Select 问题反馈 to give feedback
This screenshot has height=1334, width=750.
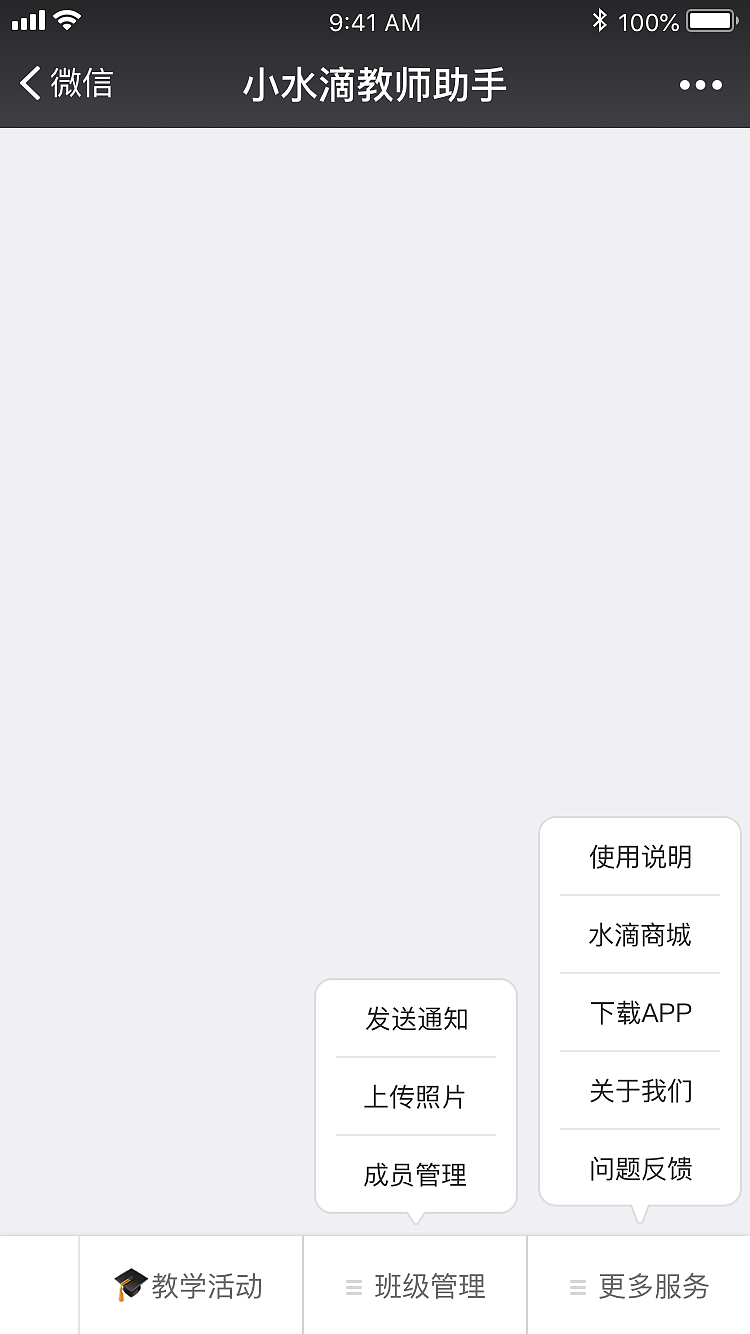point(639,1169)
